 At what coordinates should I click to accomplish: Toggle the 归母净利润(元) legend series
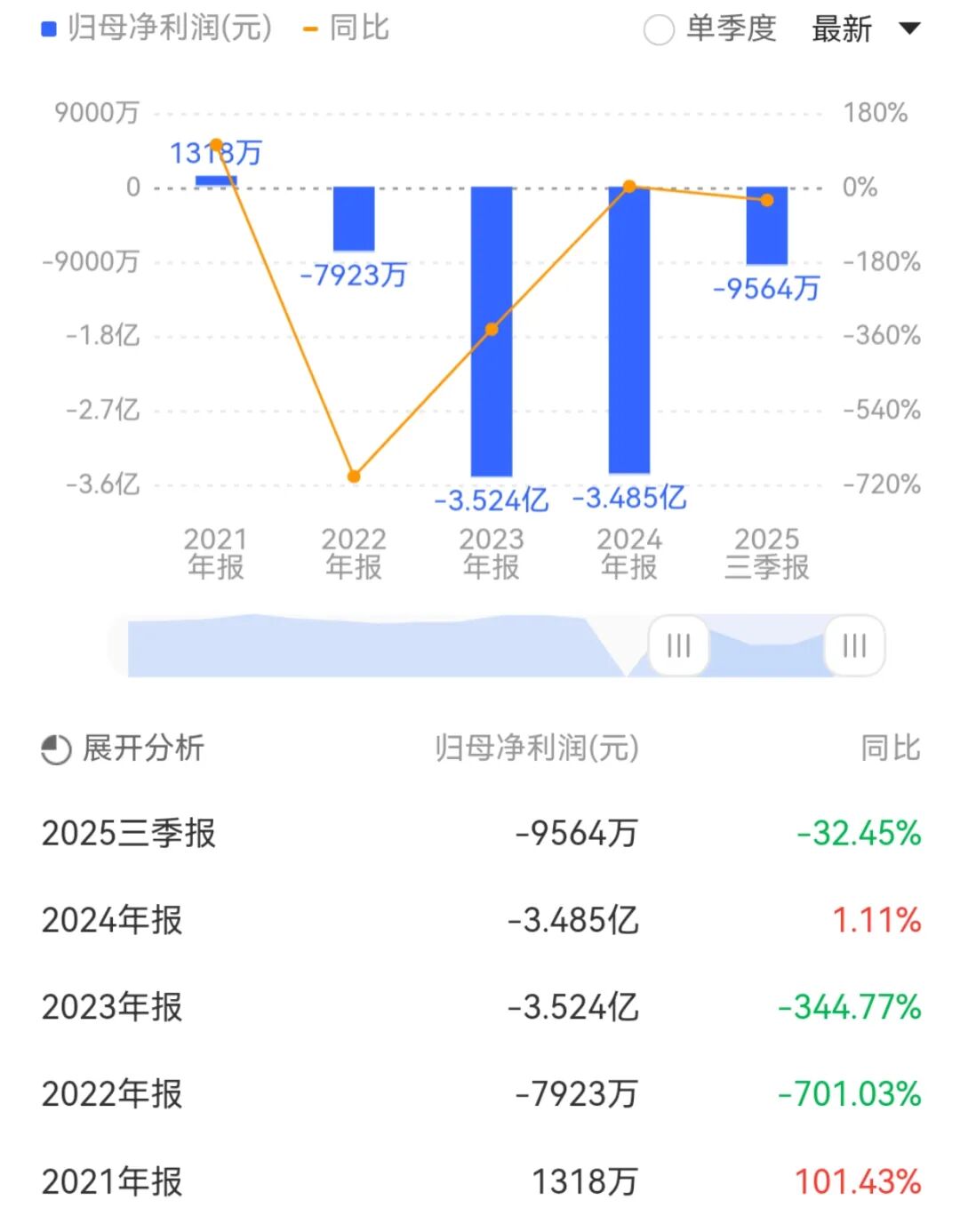pyautogui.click(x=158, y=28)
